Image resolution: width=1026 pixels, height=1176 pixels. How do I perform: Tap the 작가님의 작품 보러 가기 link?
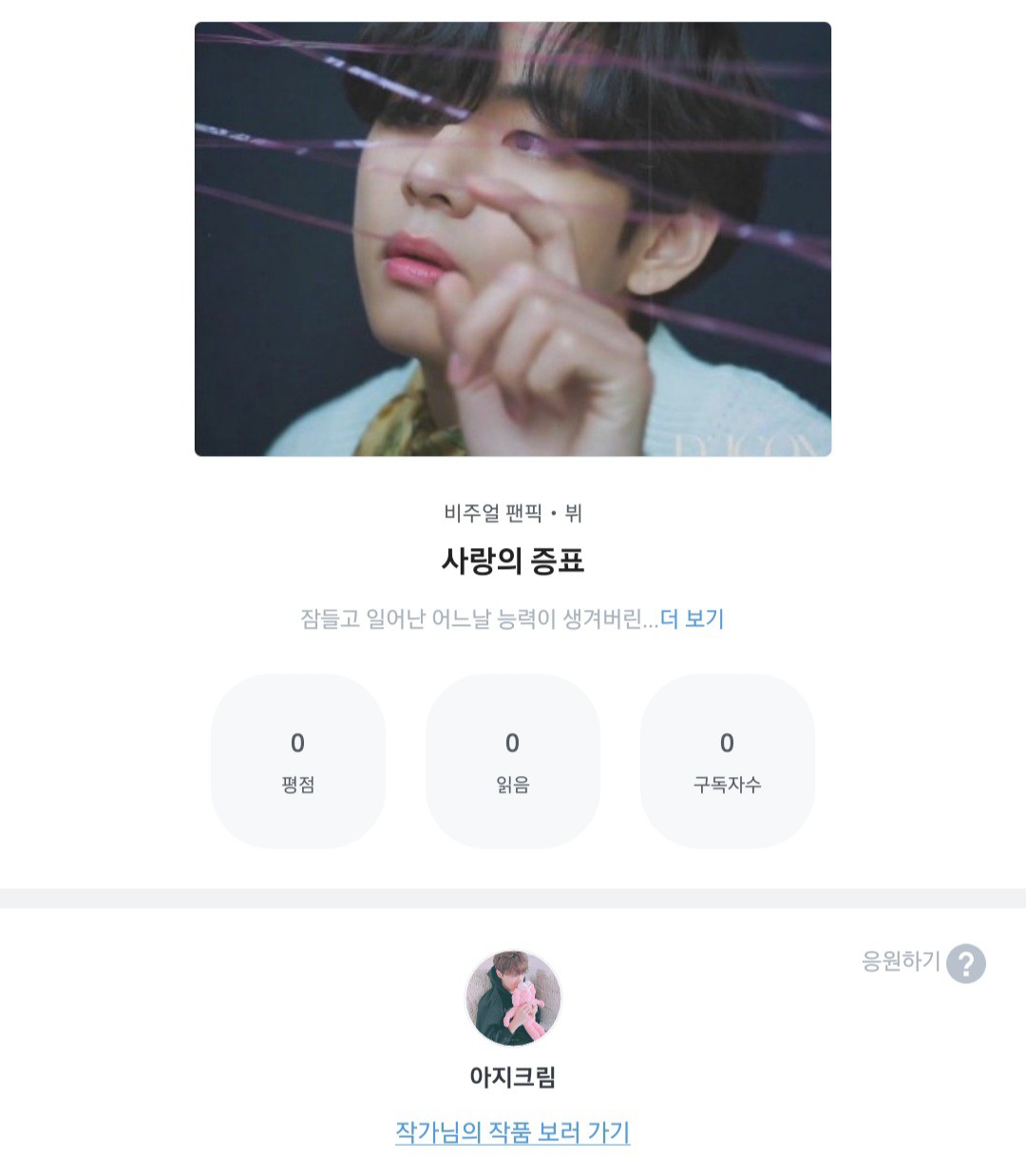[512, 1132]
